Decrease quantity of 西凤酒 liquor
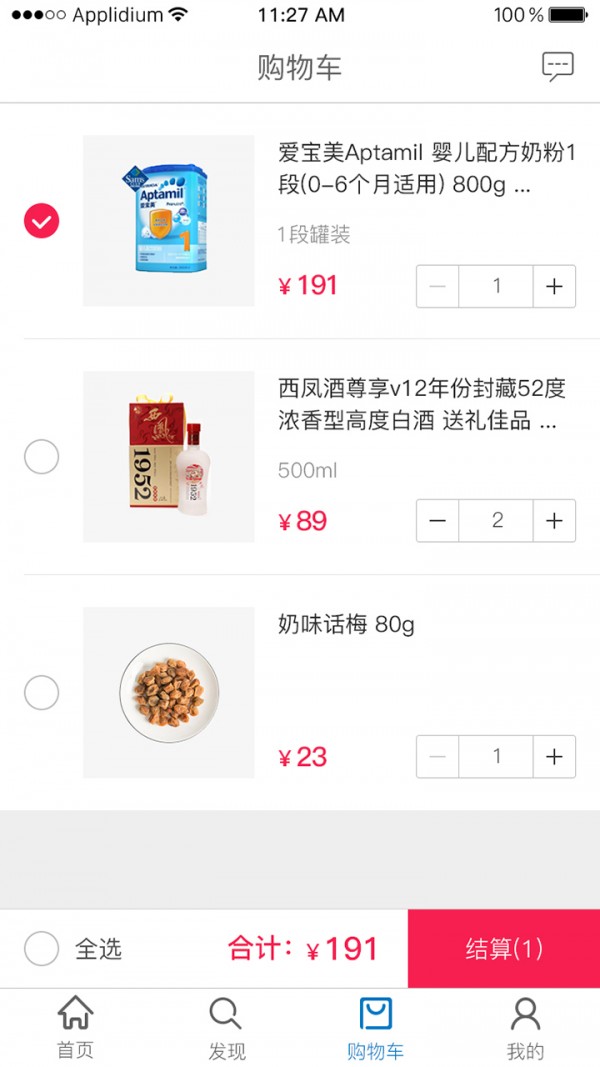600x1067 pixels. 438,521
